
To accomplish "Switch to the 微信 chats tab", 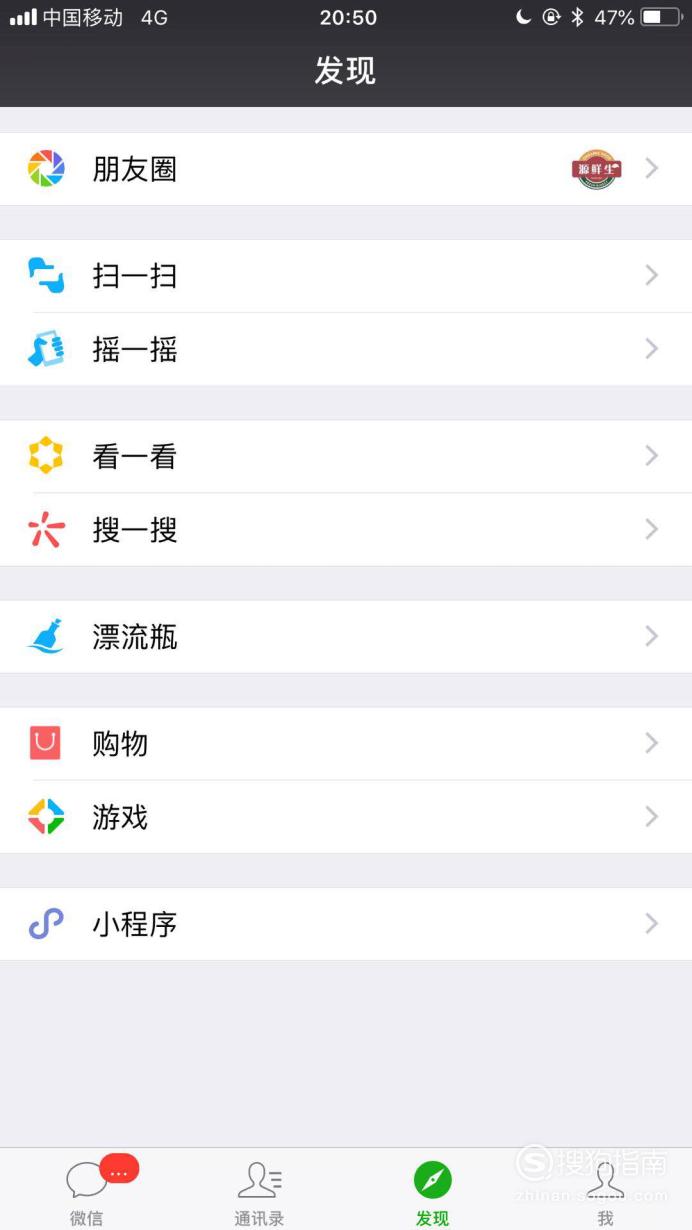I will coord(87,1190).
